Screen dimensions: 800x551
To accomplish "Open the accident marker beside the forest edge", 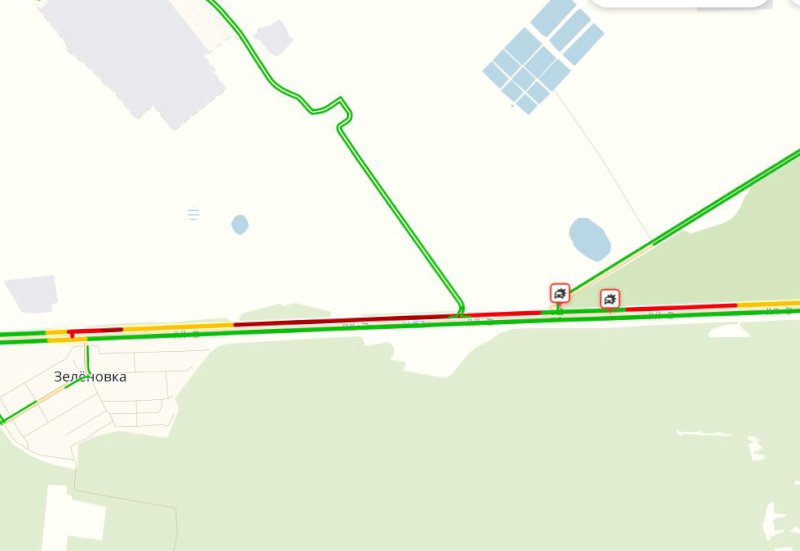I will pos(610,298).
